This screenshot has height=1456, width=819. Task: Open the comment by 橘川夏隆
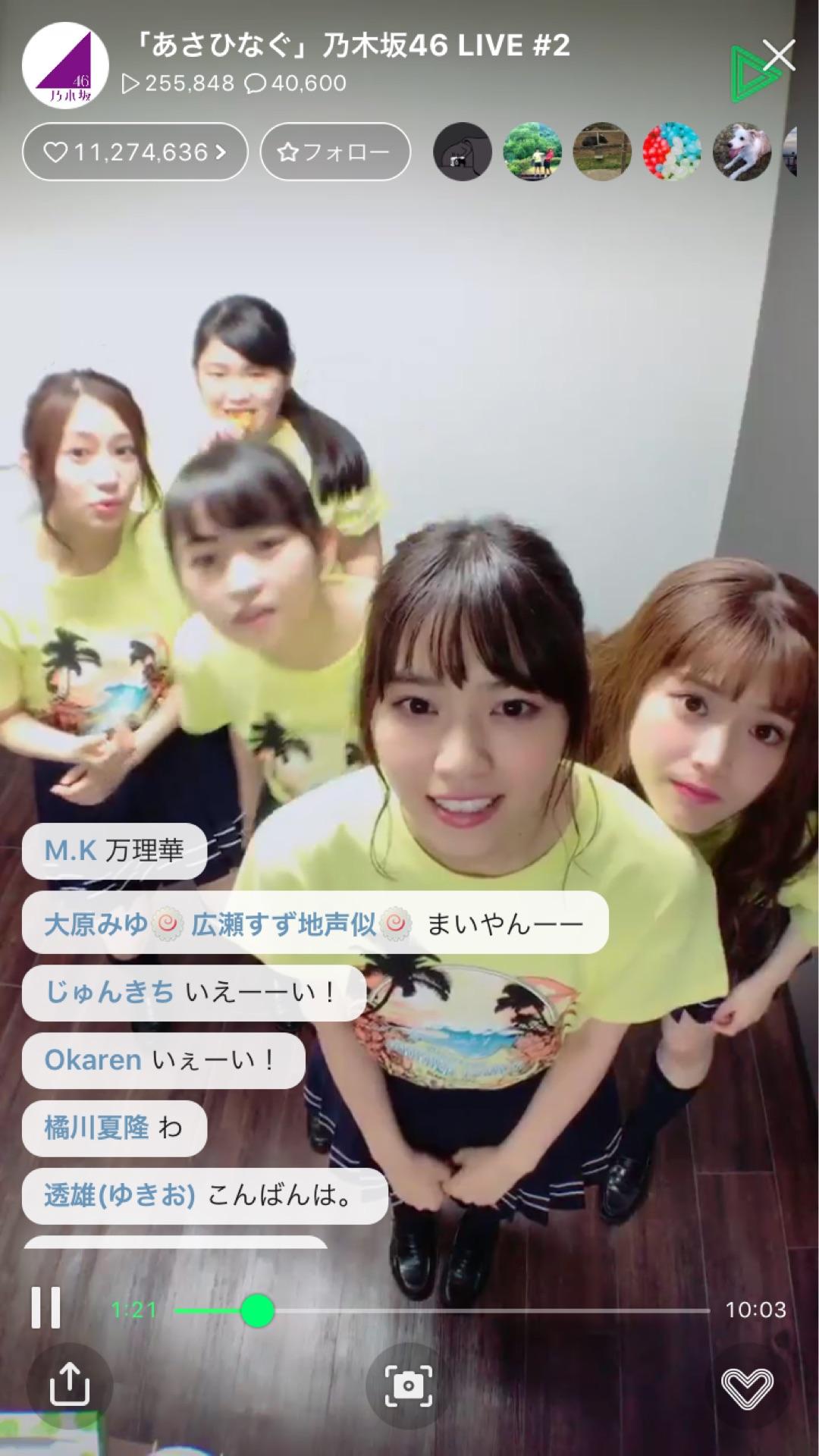[x=114, y=1128]
